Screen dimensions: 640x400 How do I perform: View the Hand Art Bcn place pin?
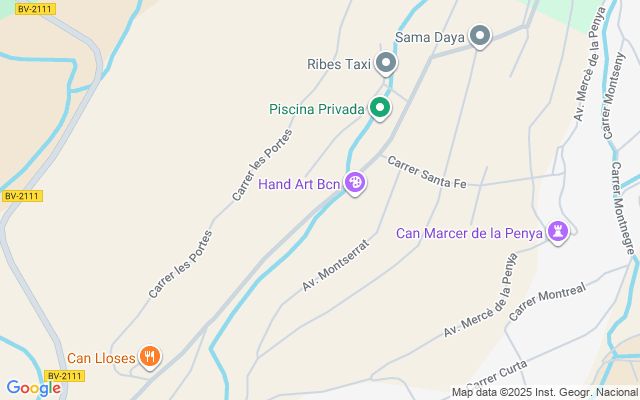pos(354,183)
